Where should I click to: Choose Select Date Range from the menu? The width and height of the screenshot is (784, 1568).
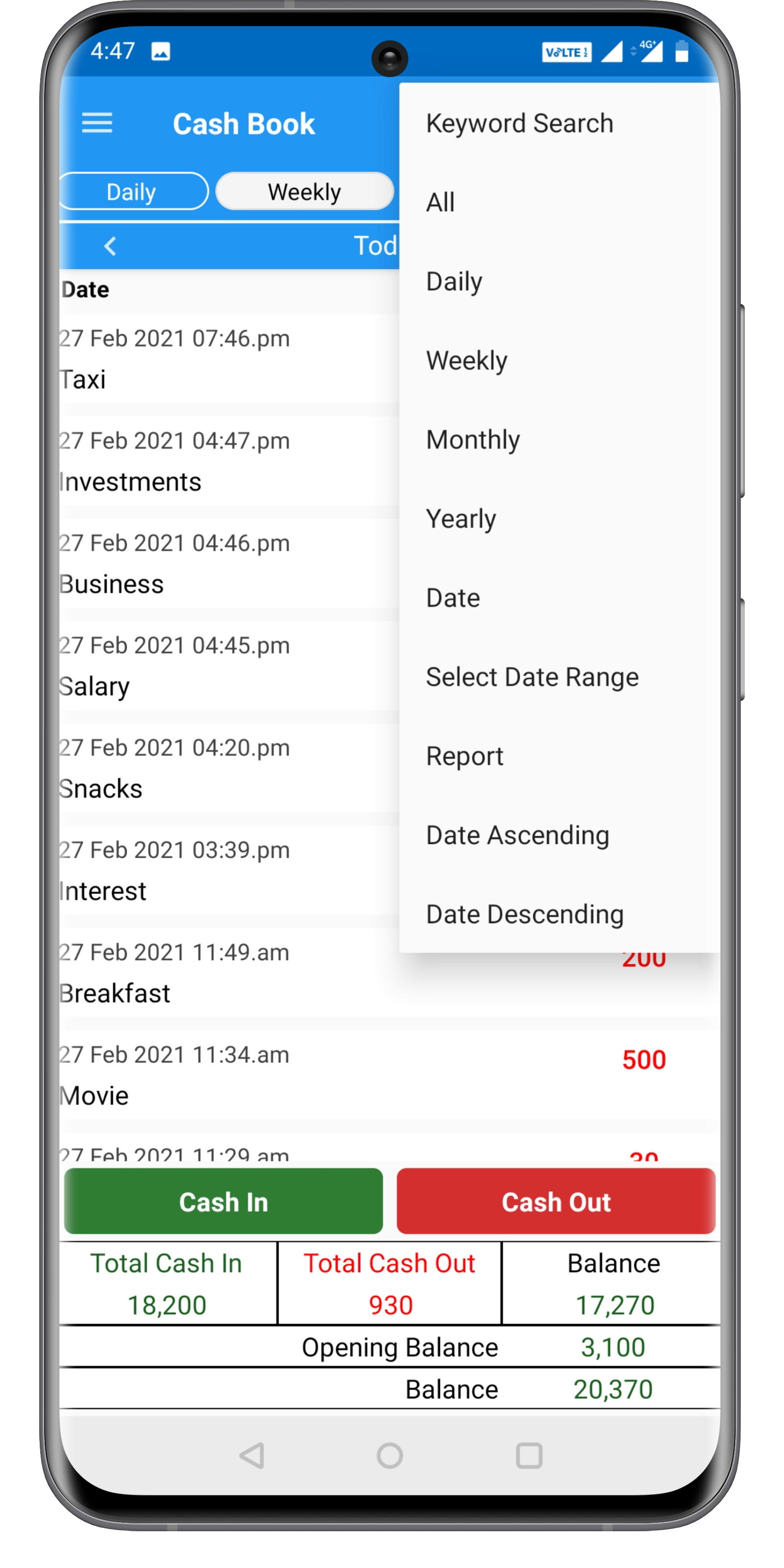[532, 676]
